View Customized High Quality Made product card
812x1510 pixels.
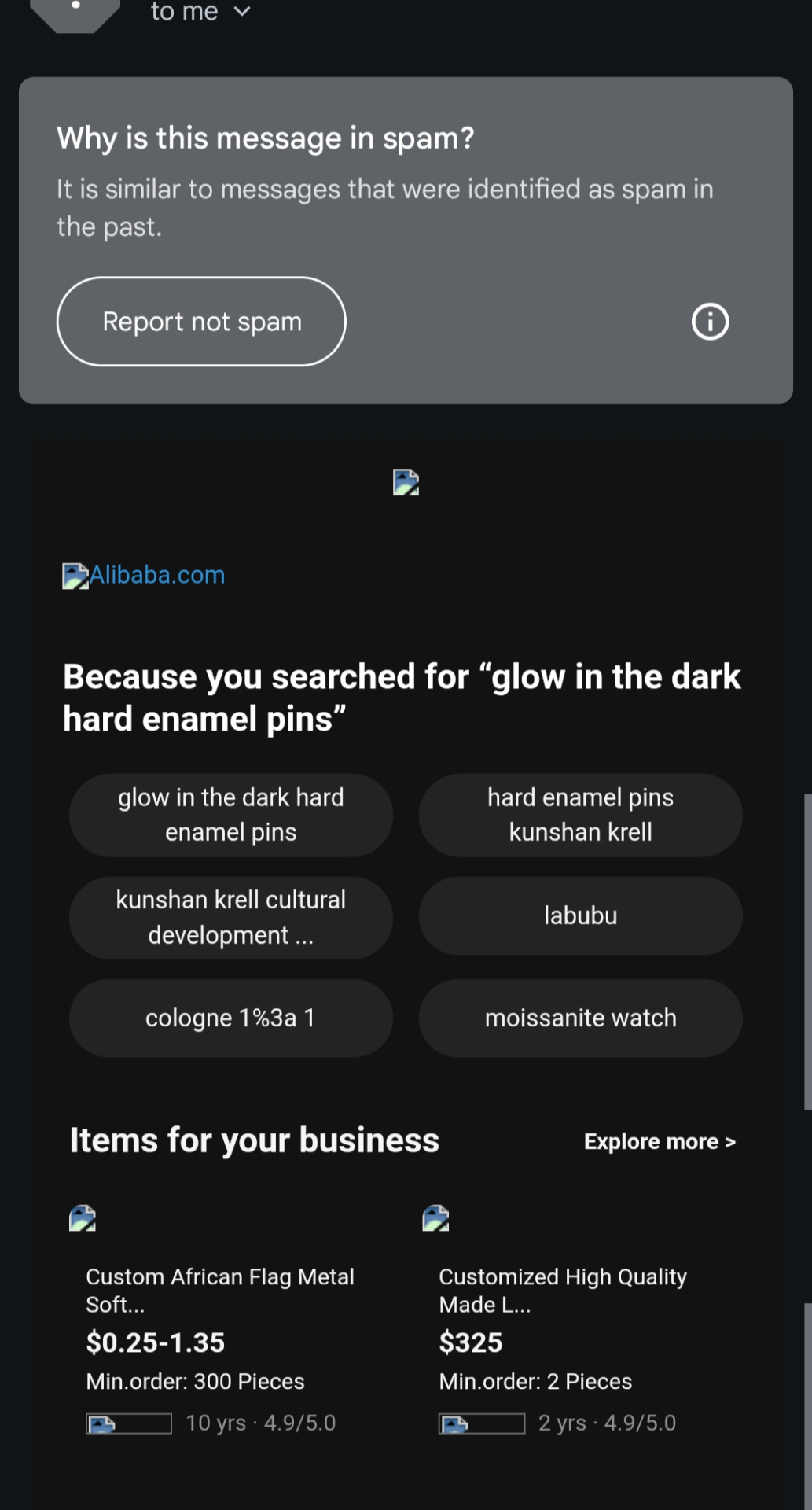click(x=563, y=1290)
